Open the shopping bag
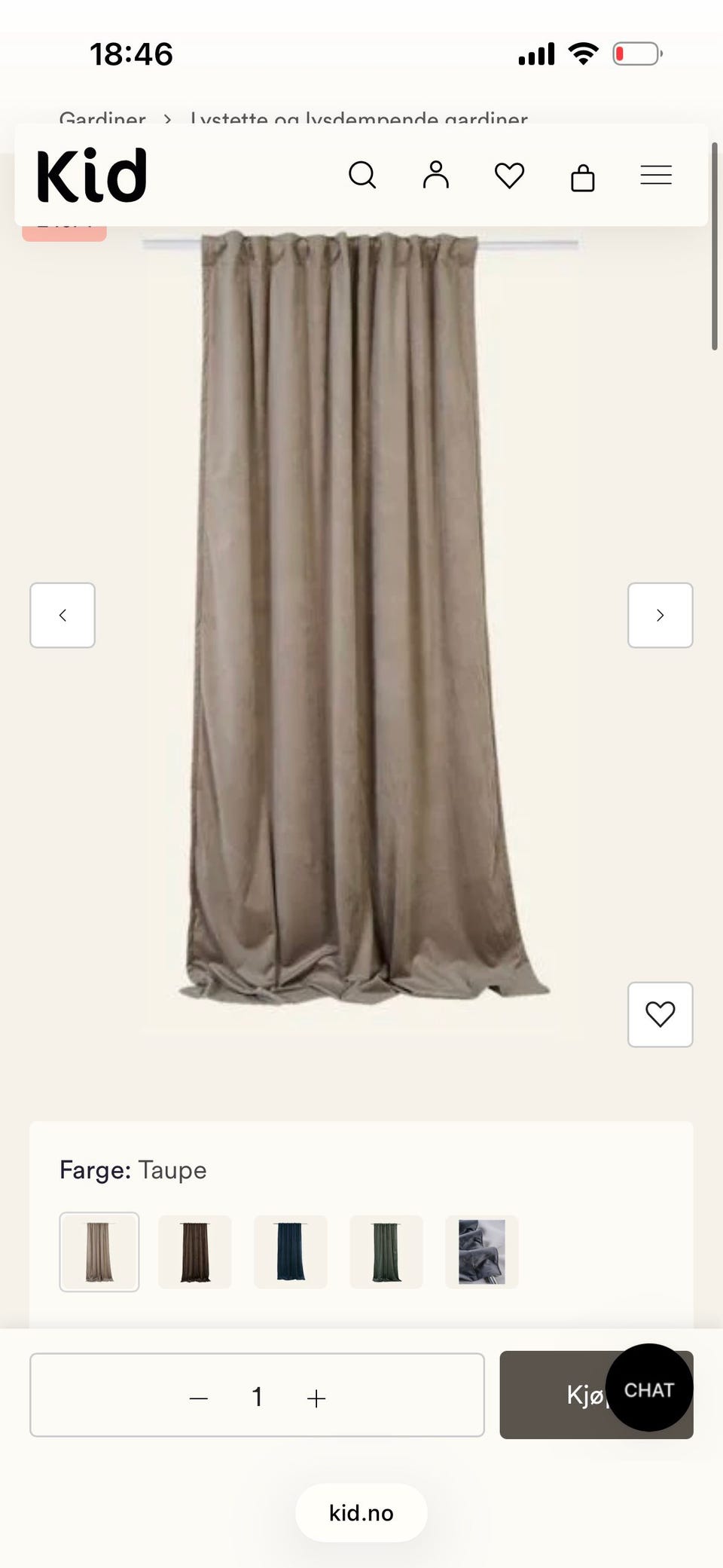The width and height of the screenshot is (723, 1568). 583,176
